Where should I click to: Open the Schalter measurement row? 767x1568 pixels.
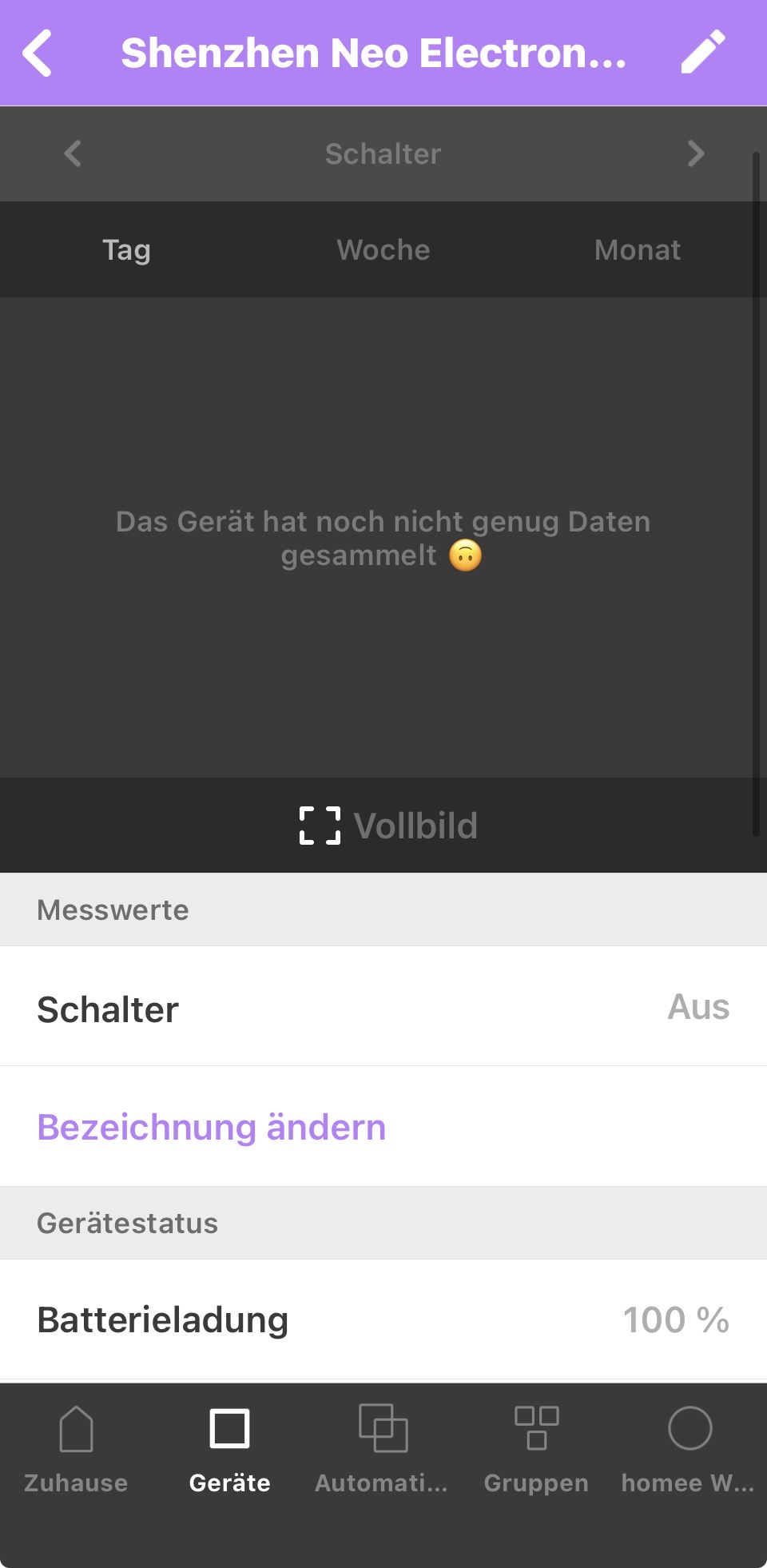click(x=383, y=1008)
